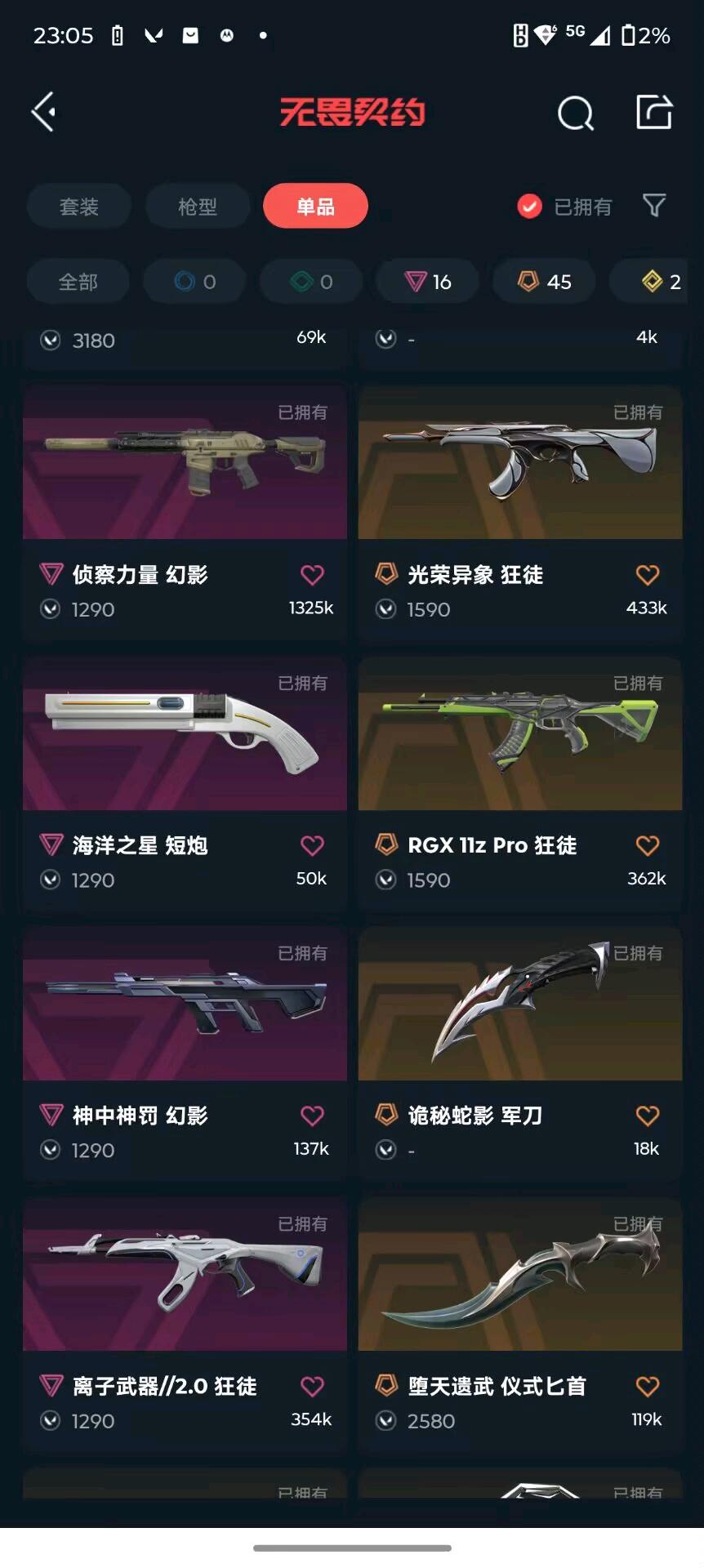Open the funnel filter options
704x1568 pixels.
click(654, 206)
